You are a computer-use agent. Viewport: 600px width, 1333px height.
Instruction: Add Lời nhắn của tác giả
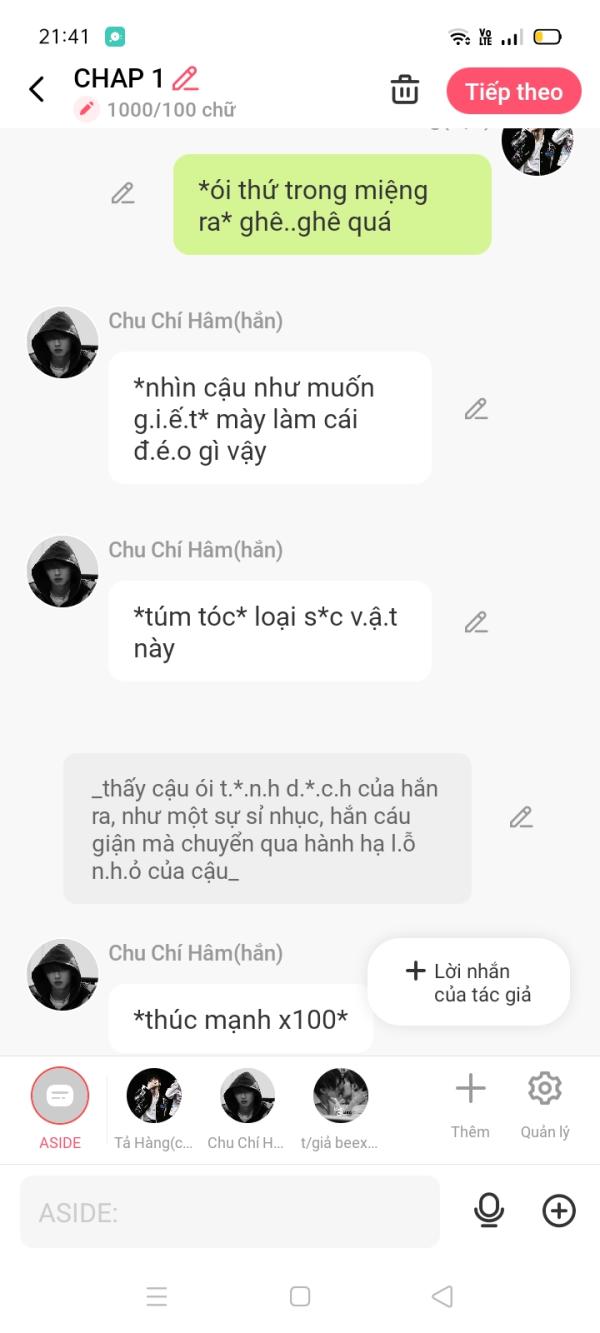pyautogui.click(x=469, y=982)
